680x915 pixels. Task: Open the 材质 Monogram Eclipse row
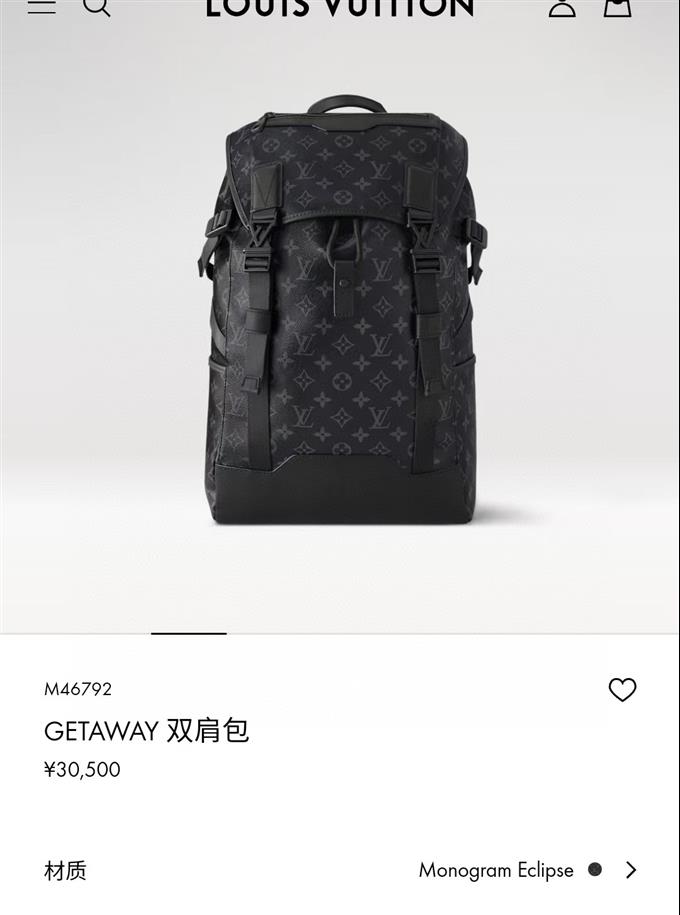tap(340, 870)
